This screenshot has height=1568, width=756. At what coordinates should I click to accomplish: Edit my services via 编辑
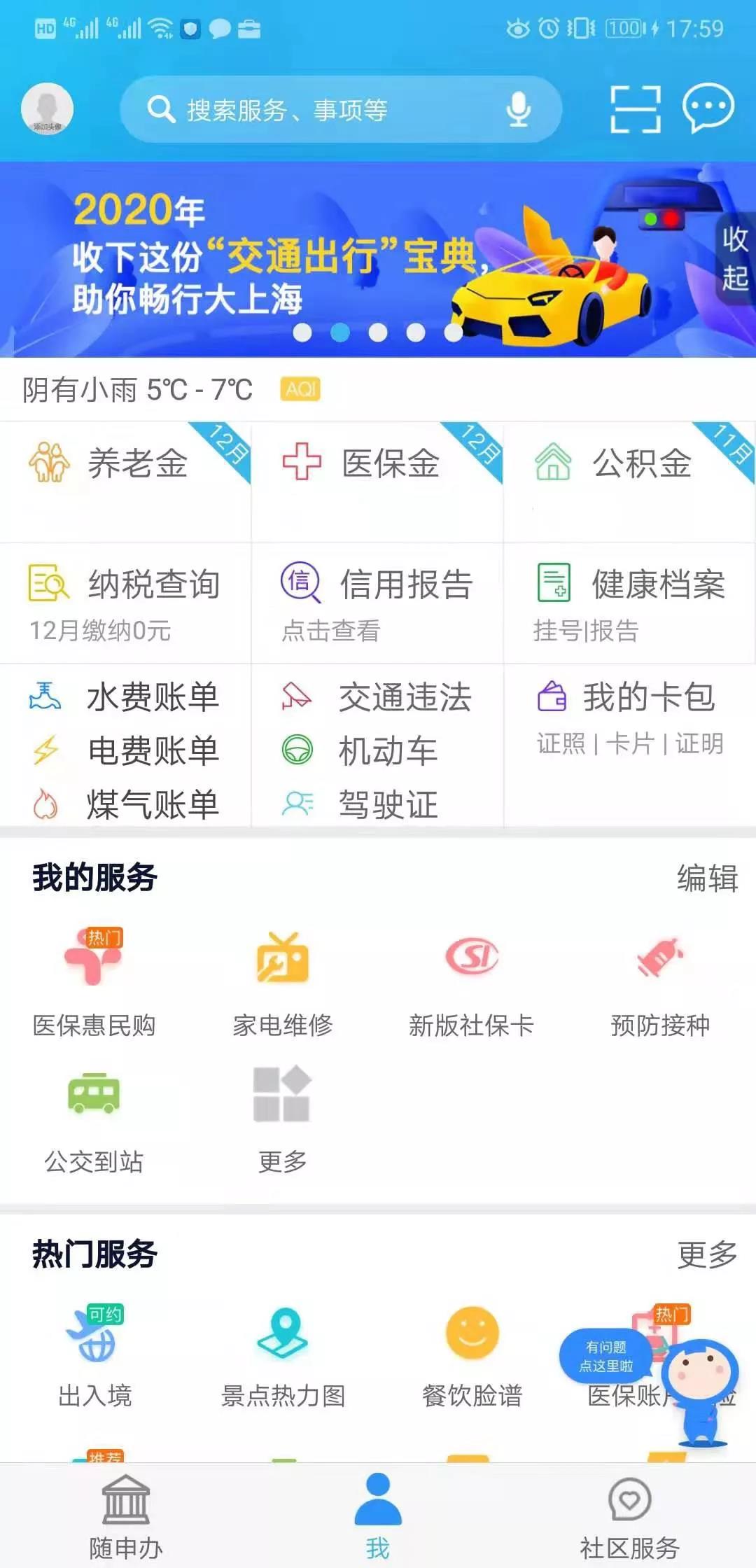pos(707,878)
